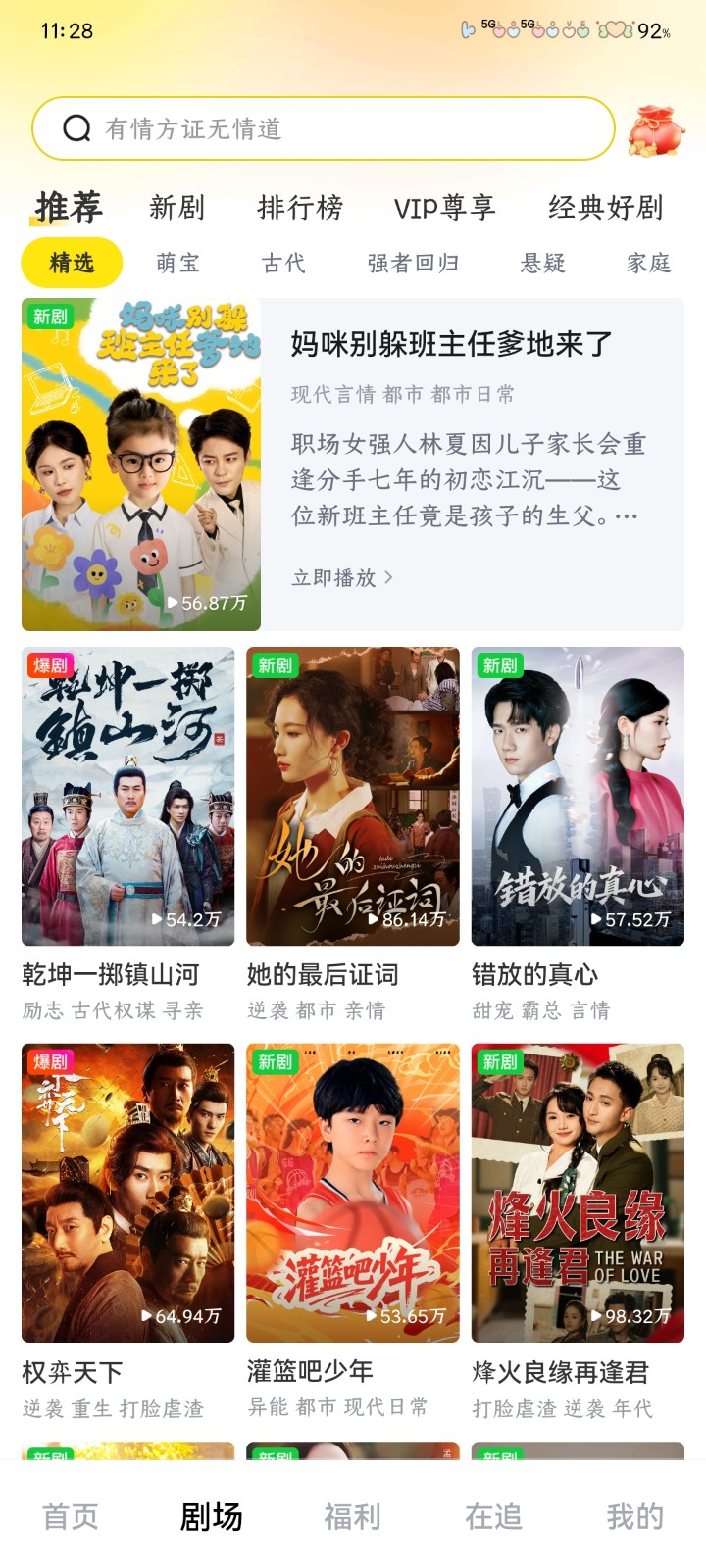Open the drama 乾坤一掷镇山河
This screenshot has width=706, height=1568.
128,796
